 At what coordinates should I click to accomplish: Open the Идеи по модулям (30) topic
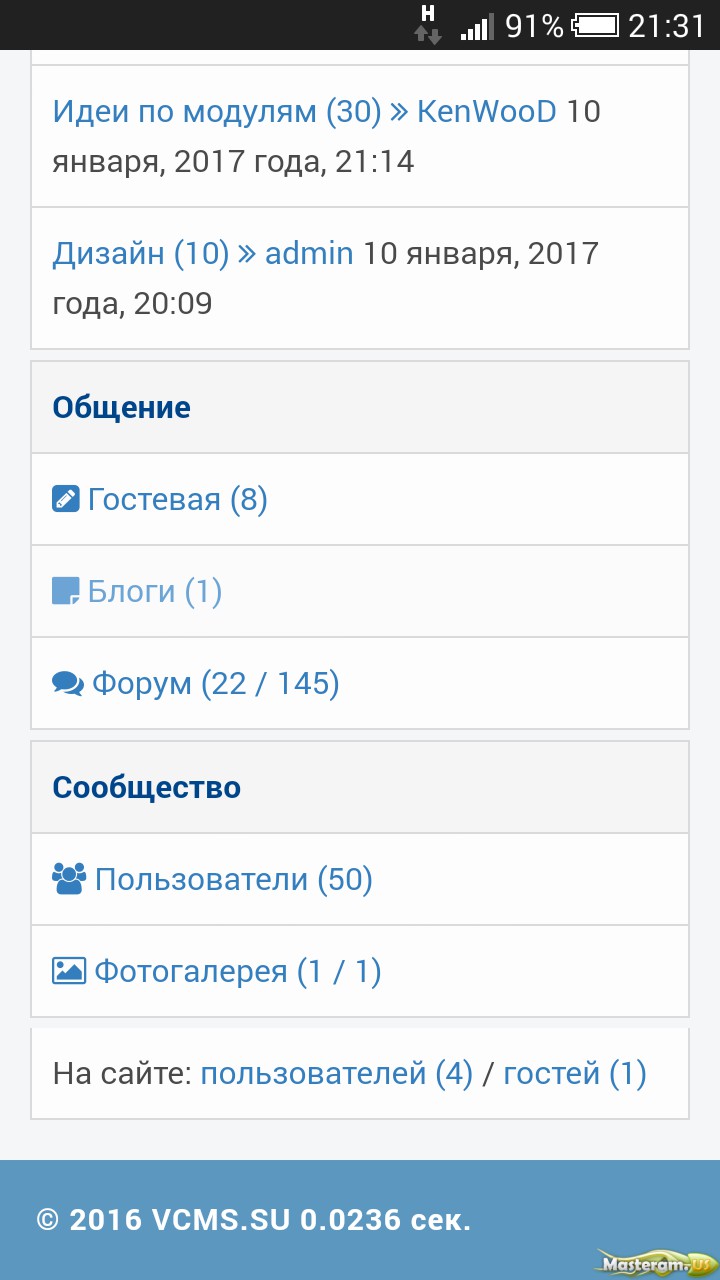point(217,111)
